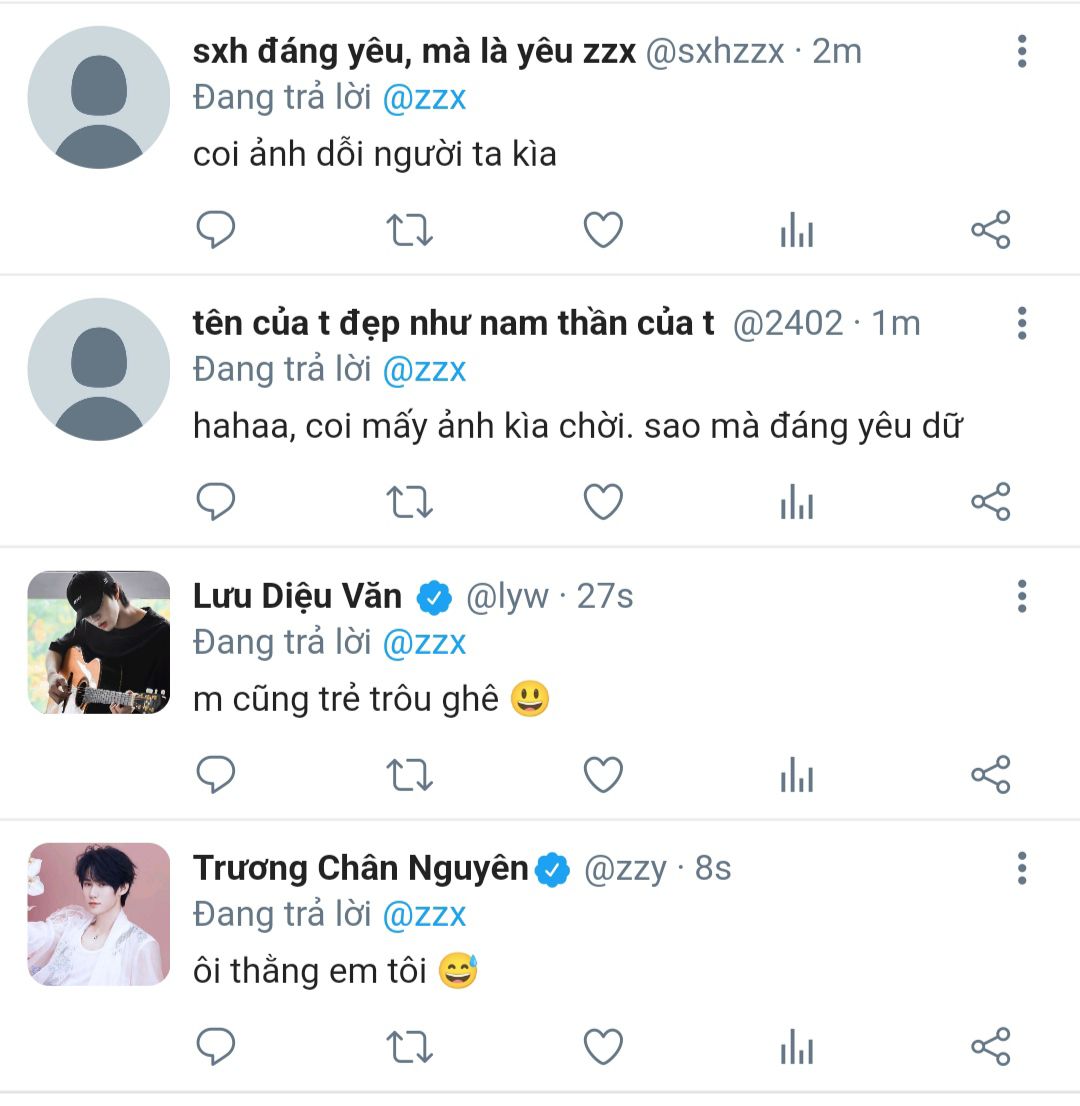Like the reply from @sxhzzx
This screenshot has height=1106, width=1080.
click(x=603, y=231)
